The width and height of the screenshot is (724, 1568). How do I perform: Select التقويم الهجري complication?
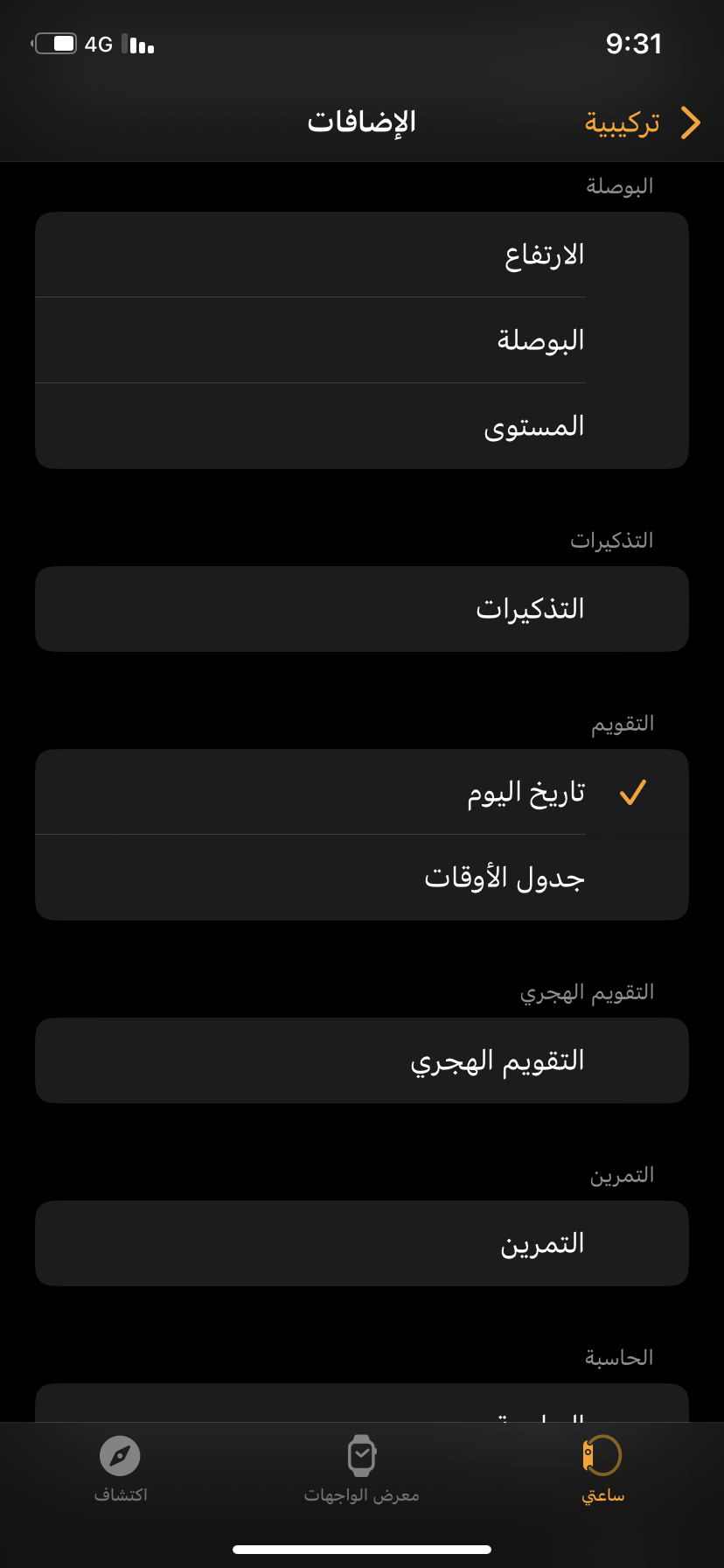[x=362, y=1060]
